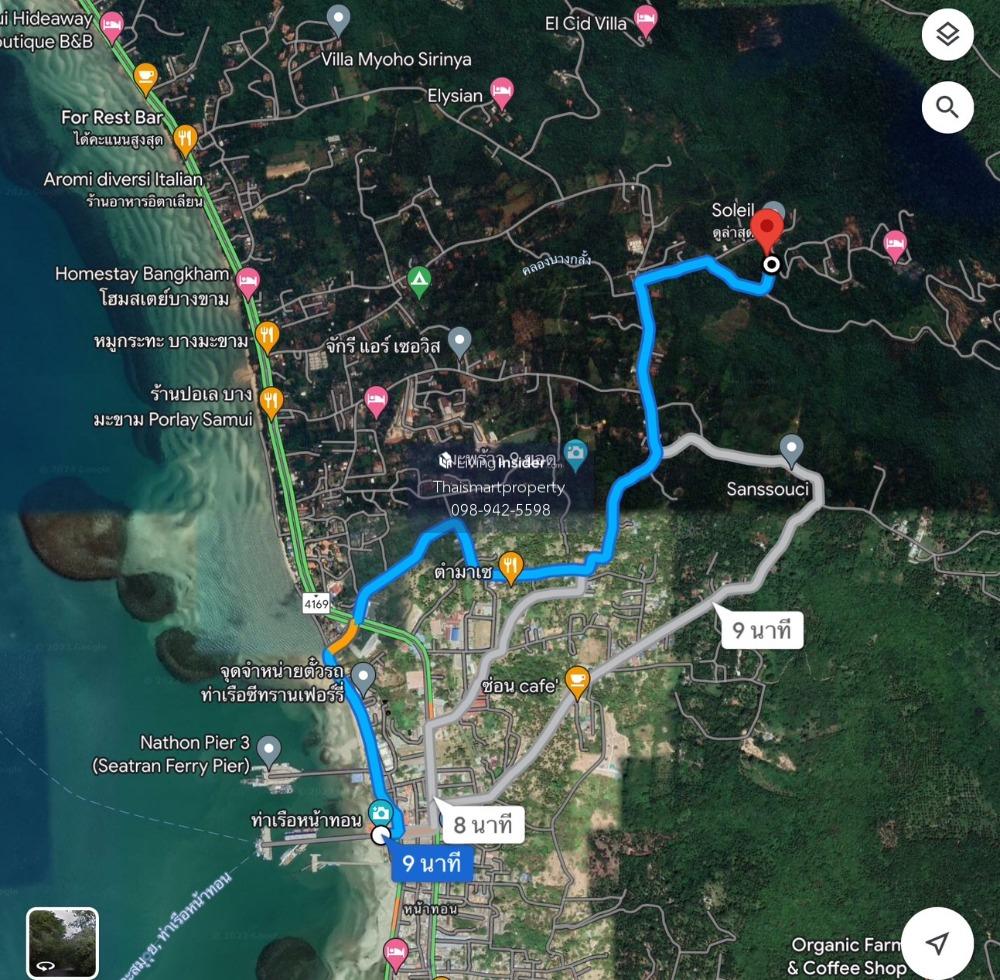
Task: Open the Nathon Pier 3 pin
Action: coord(268,748)
